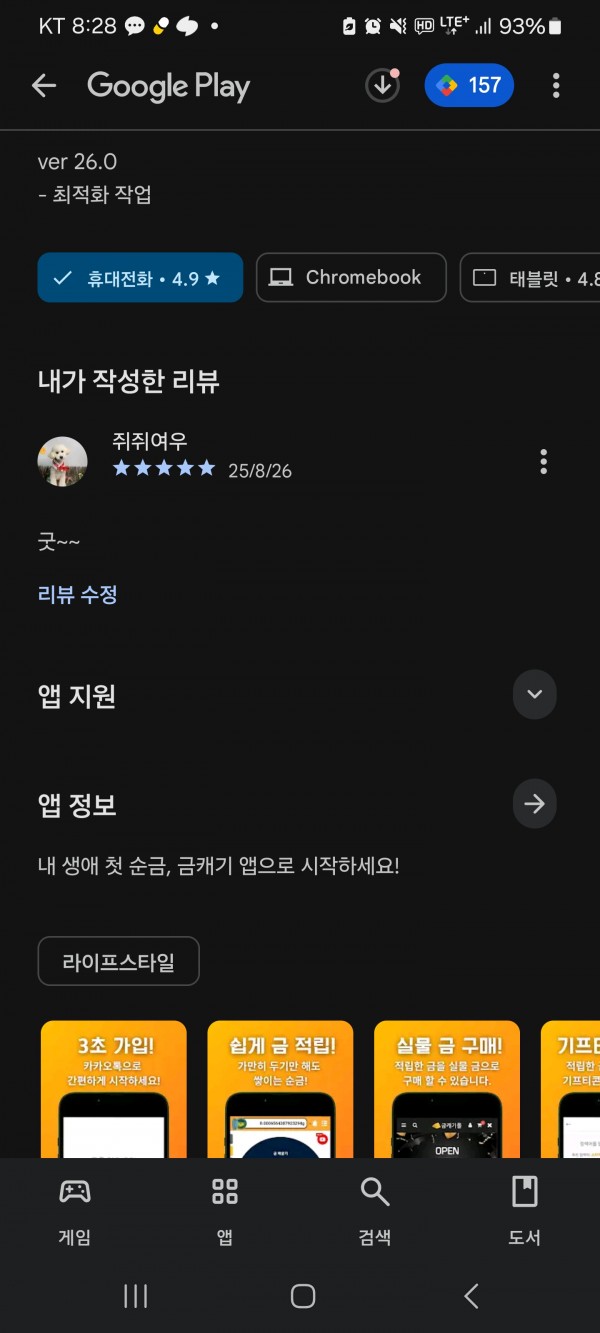Tap 리뷰 수정 to edit review

pyautogui.click(x=78, y=595)
